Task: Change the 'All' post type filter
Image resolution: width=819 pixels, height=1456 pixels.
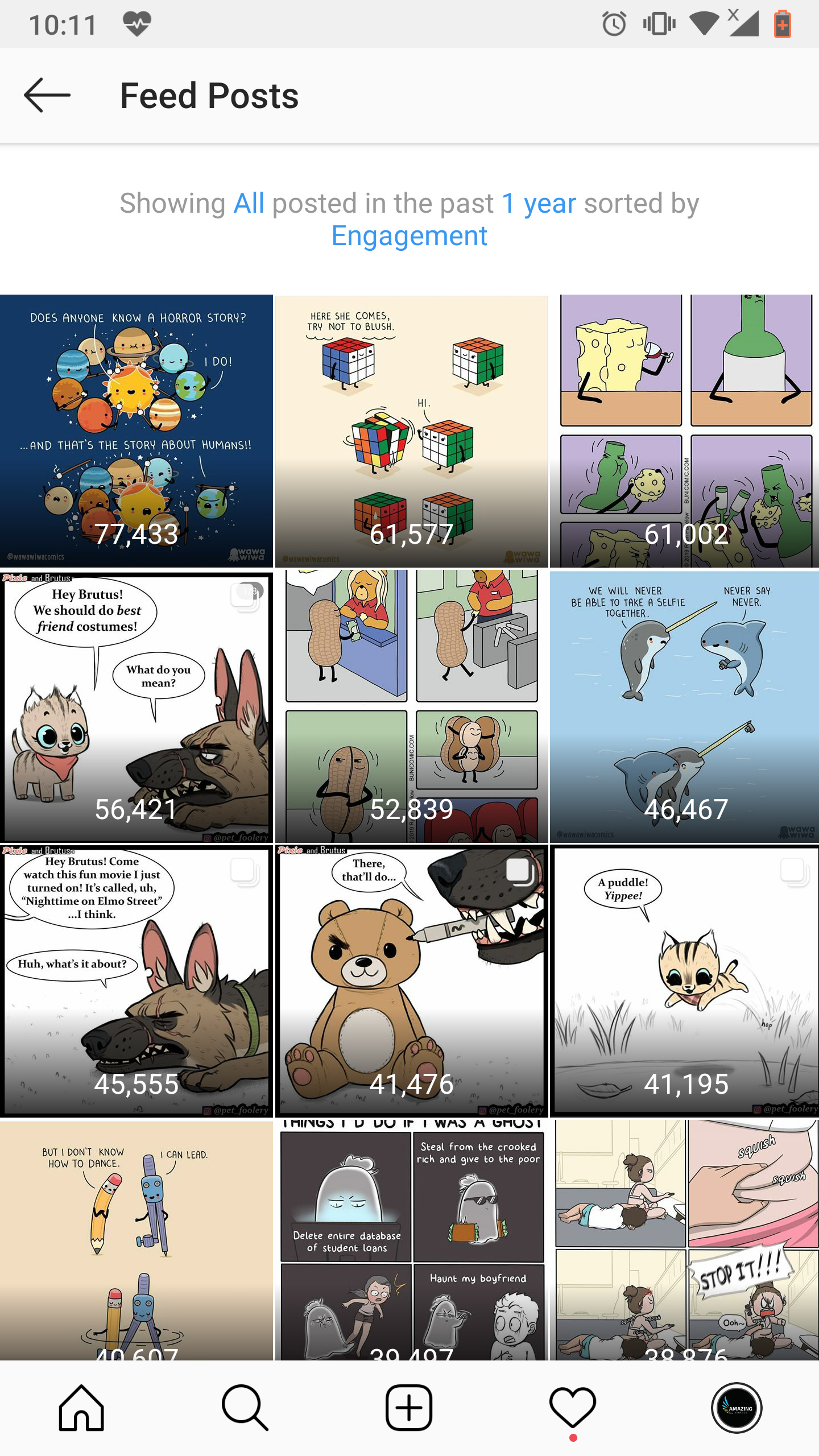Action: [249, 203]
